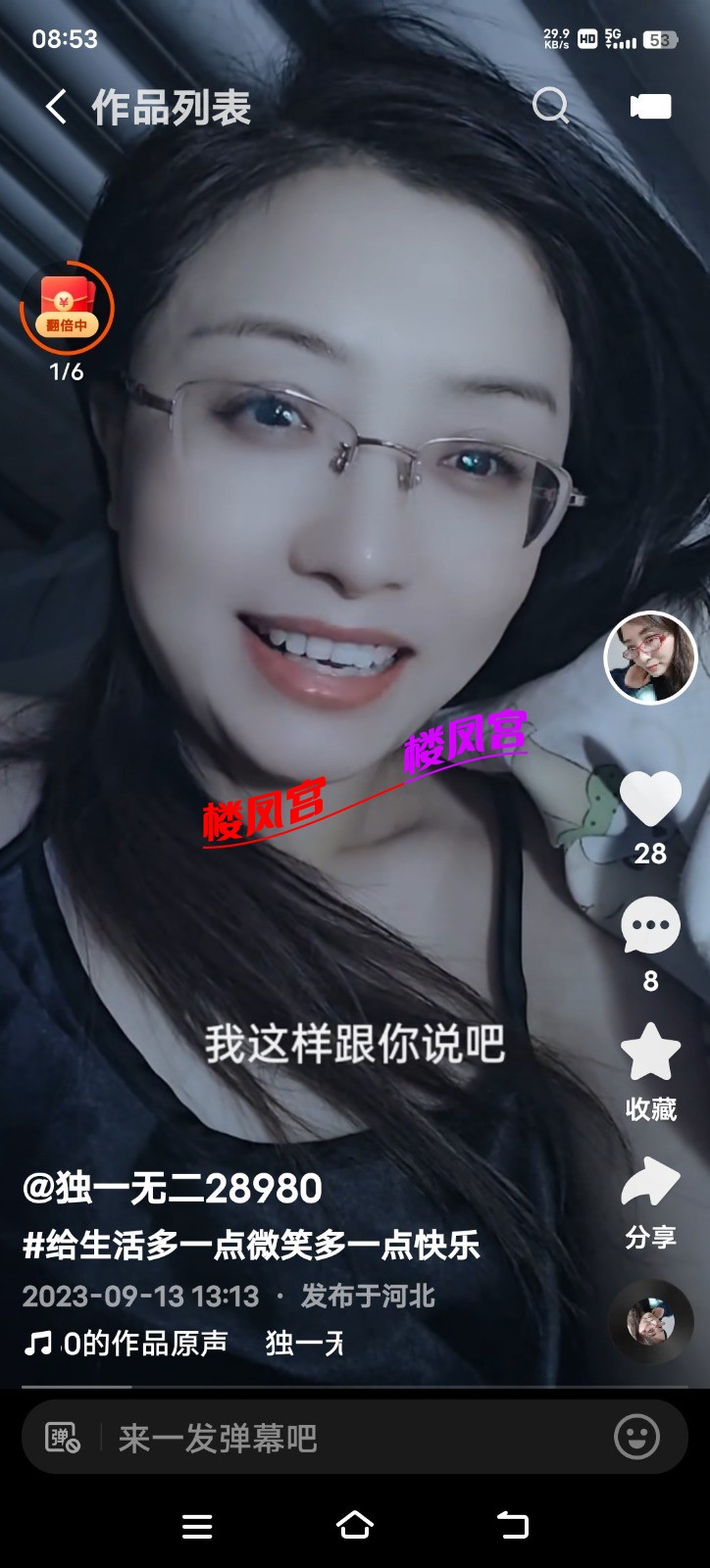Viewport: 710px width, 1568px height.
Task: Tap the video camera icon
Action: pos(650,107)
